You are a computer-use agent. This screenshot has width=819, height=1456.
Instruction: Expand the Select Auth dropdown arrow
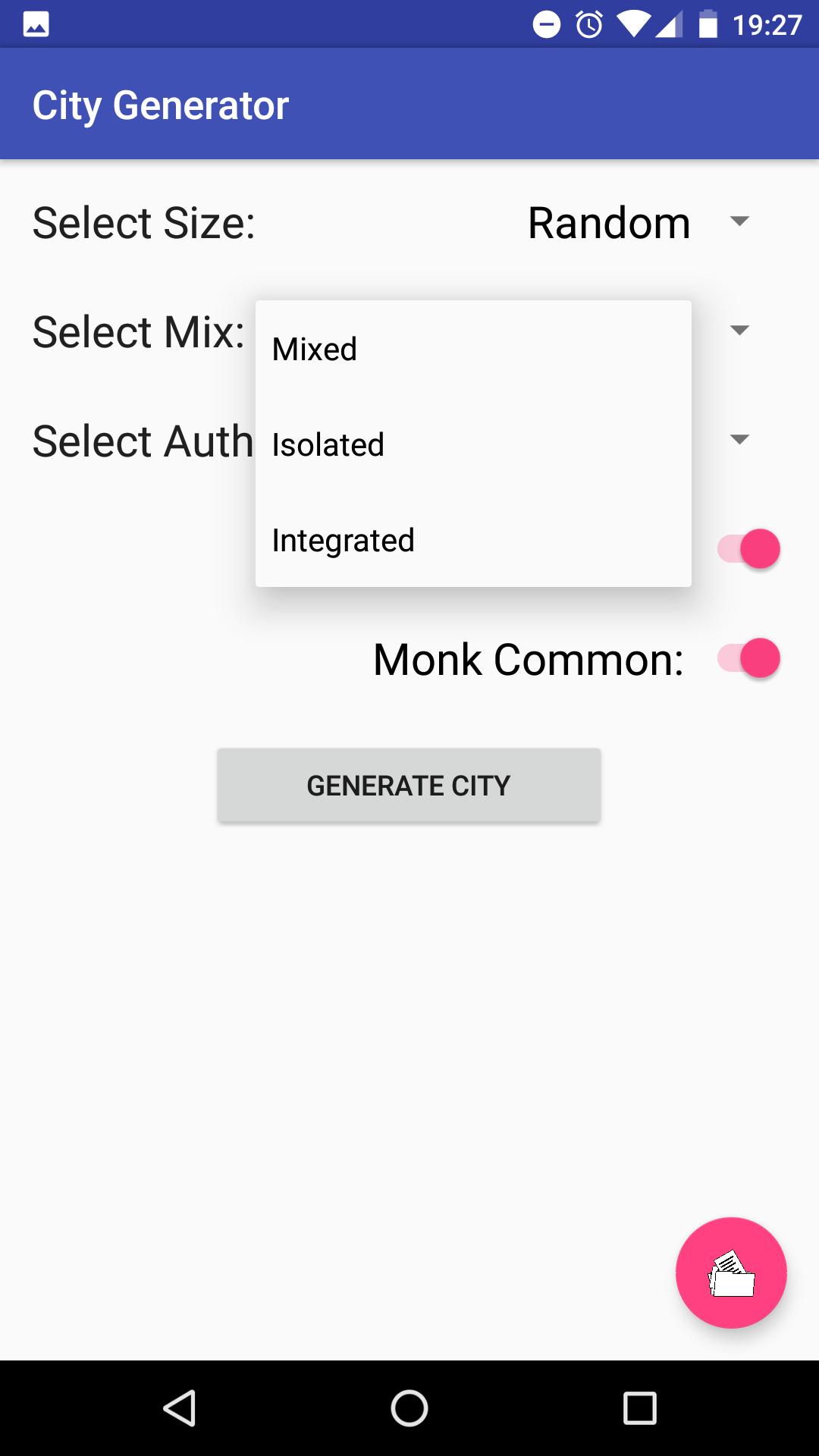pos(739,440)
